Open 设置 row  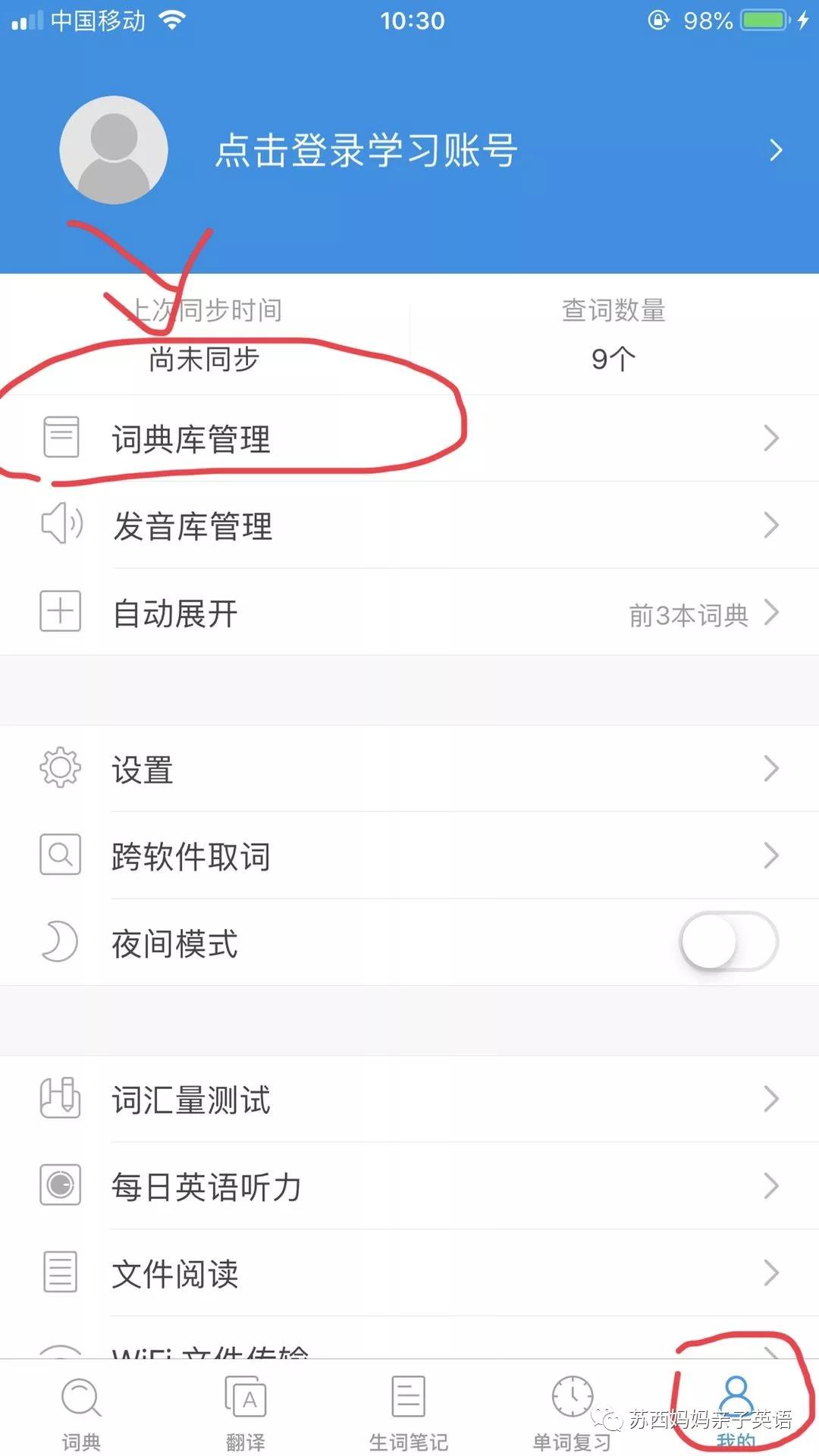click(x=409, y=768)
